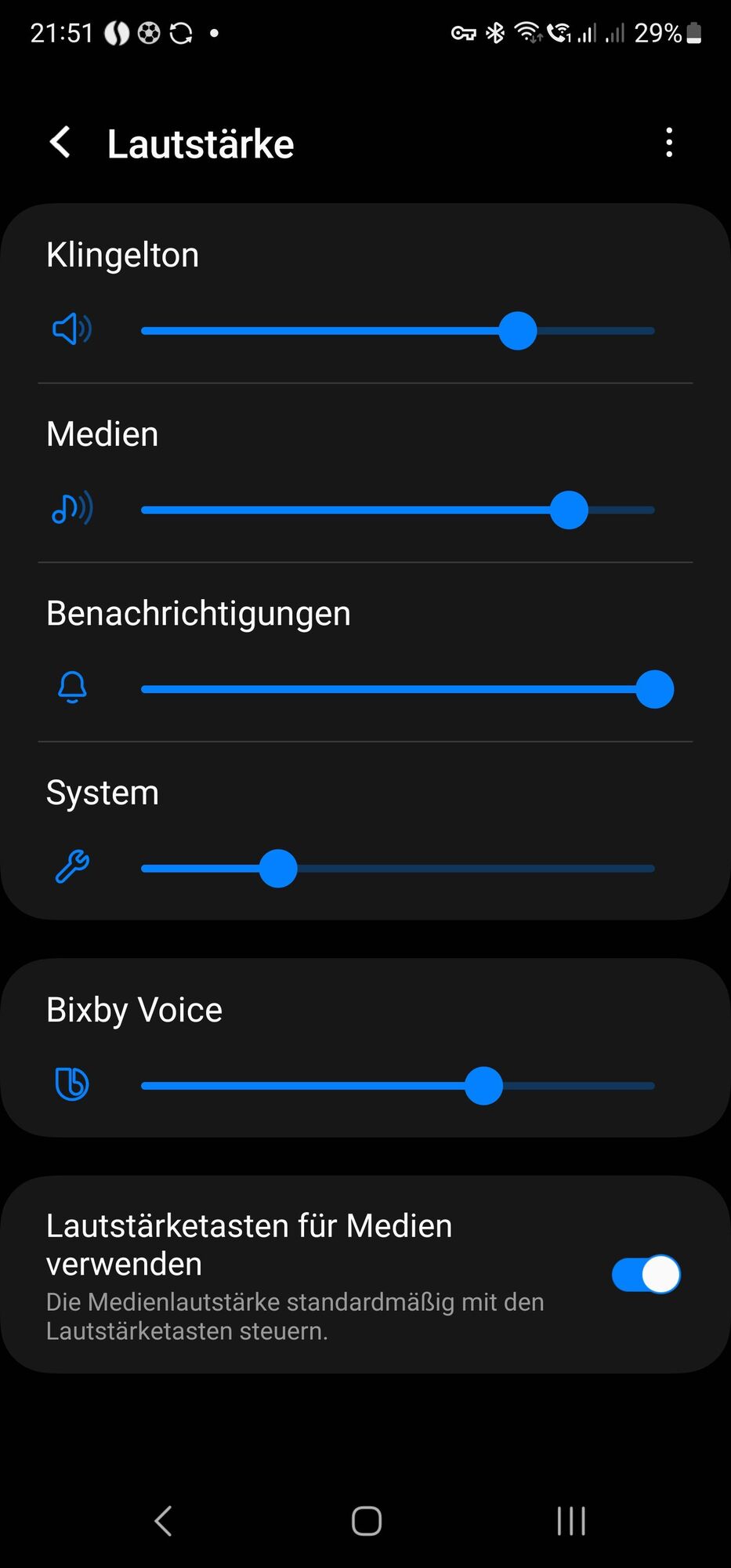
Task: Go back from the Lautstärke screen
Action: (x=60, y=143)
